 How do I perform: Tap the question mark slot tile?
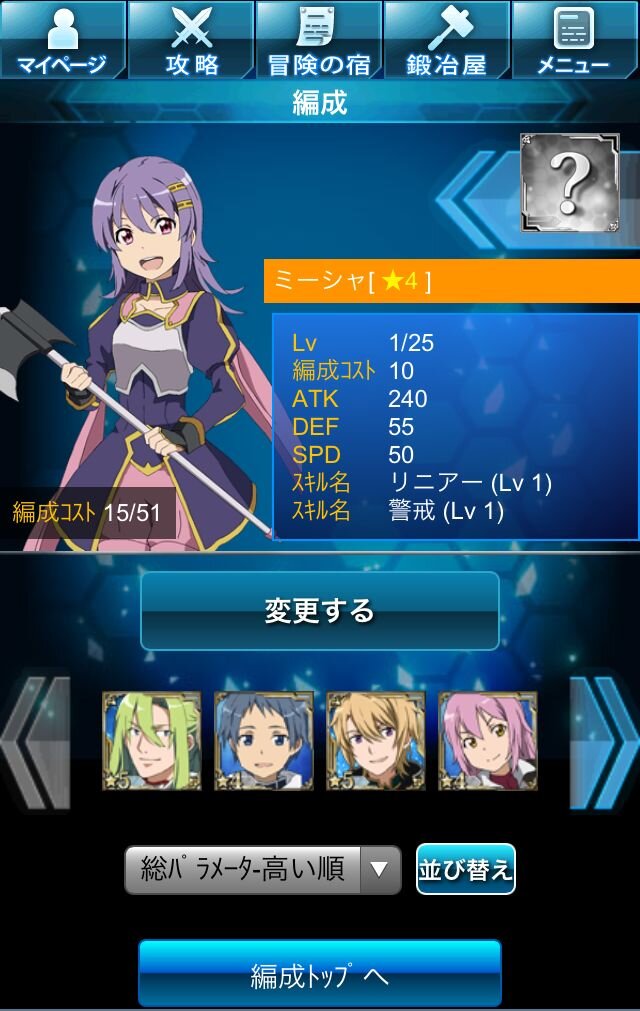[569, 183]
